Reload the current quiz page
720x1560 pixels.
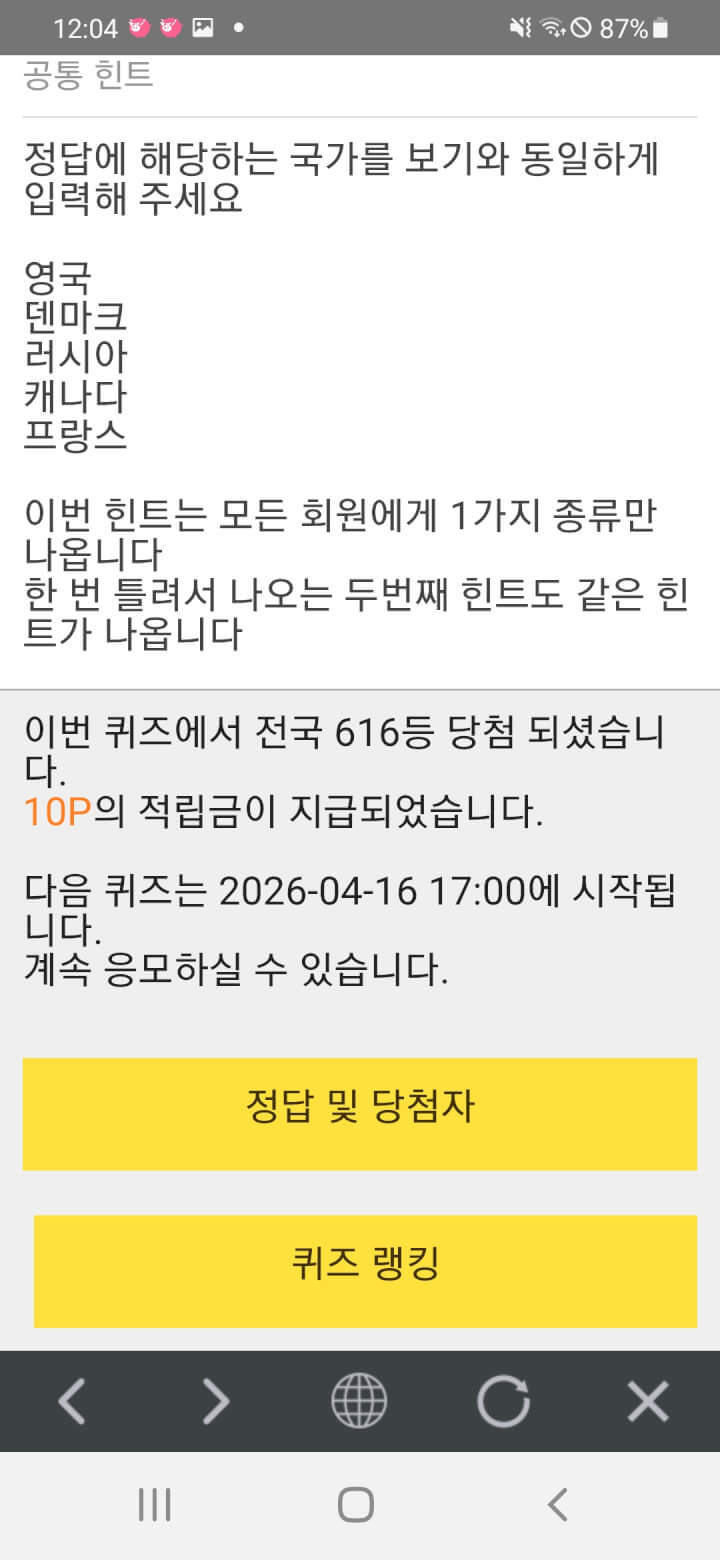click(x=503, y=1401)
